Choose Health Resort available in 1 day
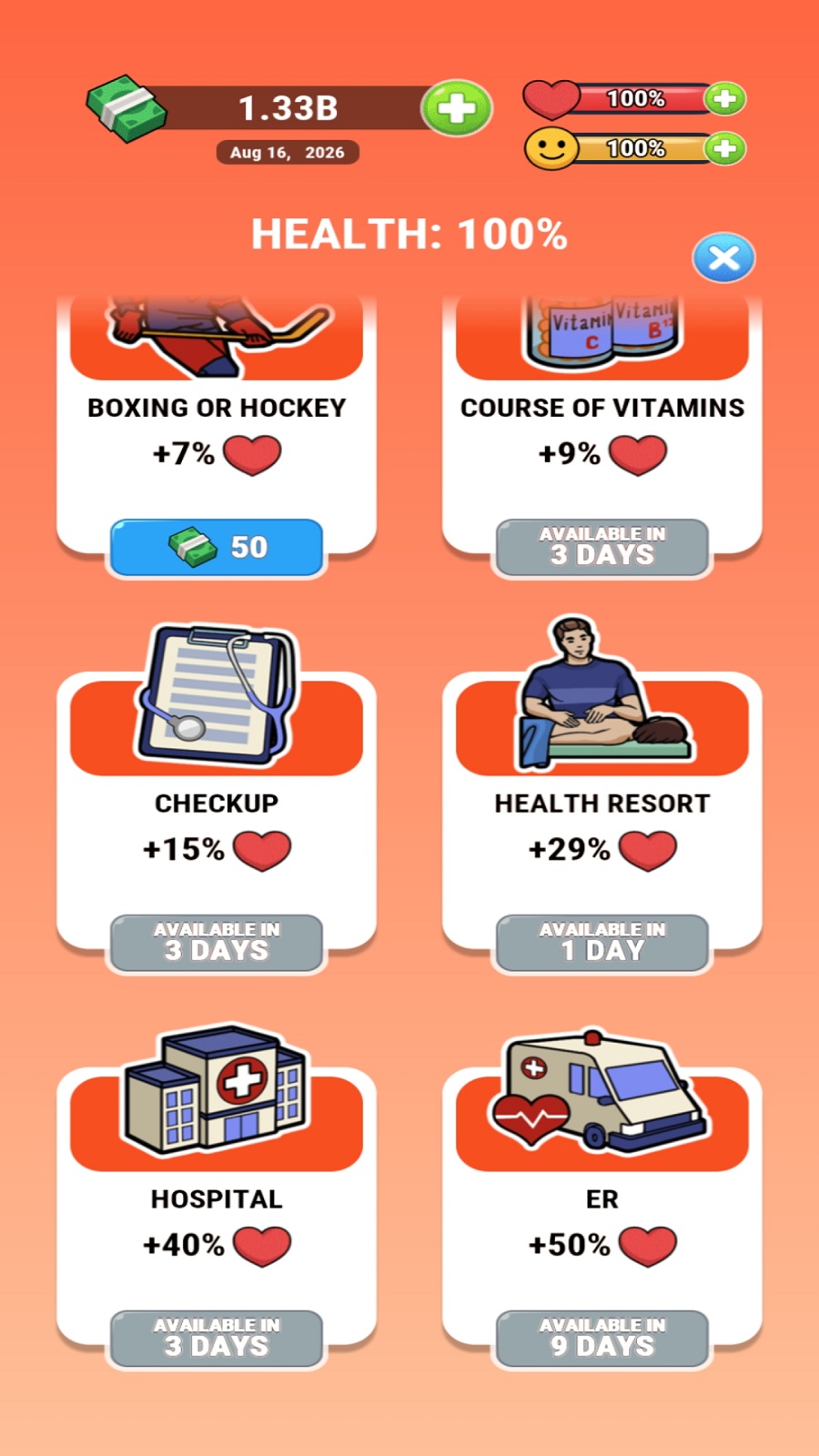Screen dimensions: 819x1456 click(x=602, y=944)
